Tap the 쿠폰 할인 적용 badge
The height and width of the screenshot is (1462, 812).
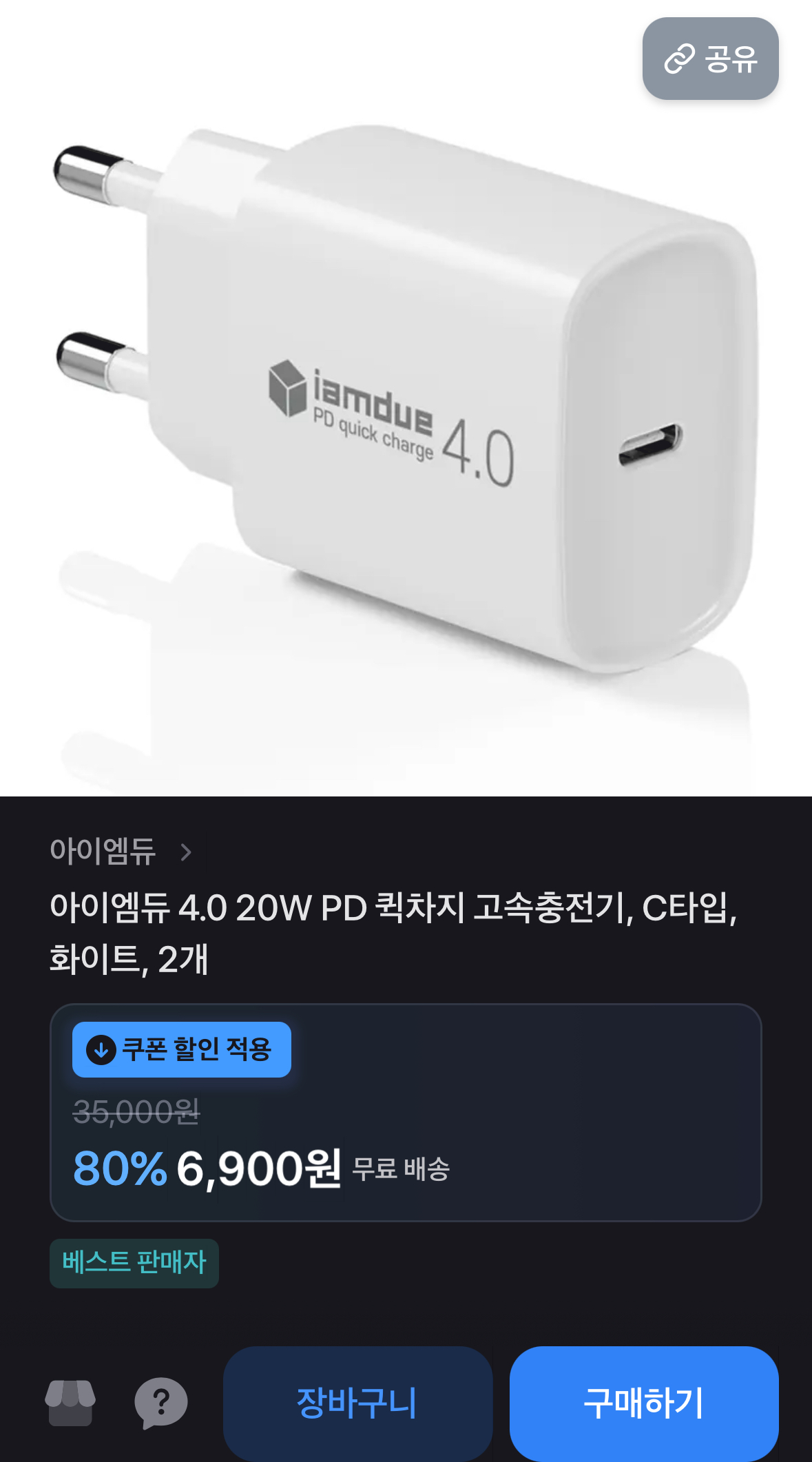[182, 1049]
